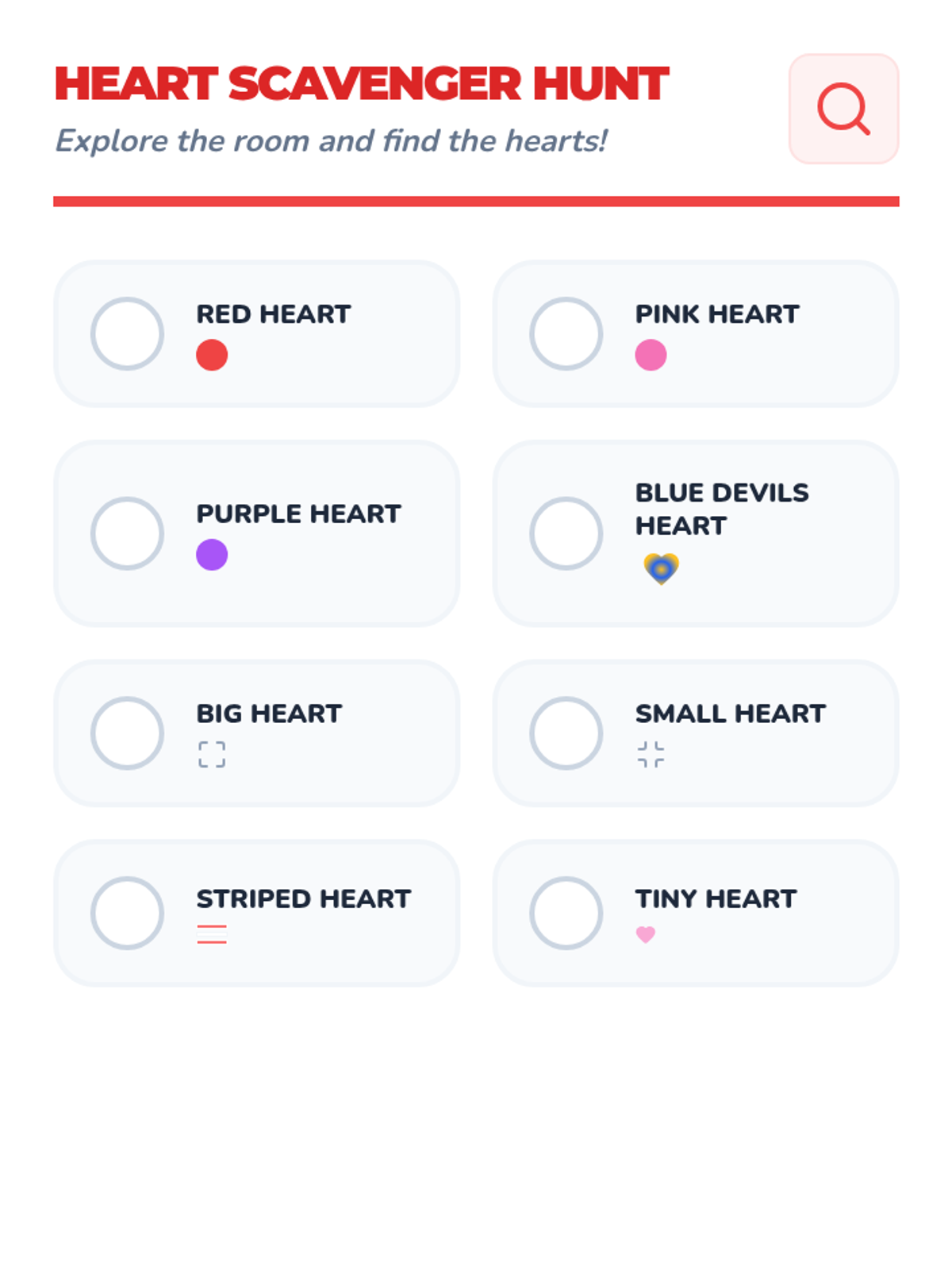Check the Blue Devils Heart item
The image size is (952, 1270).
pyautogui.click(x=566, y=533)
